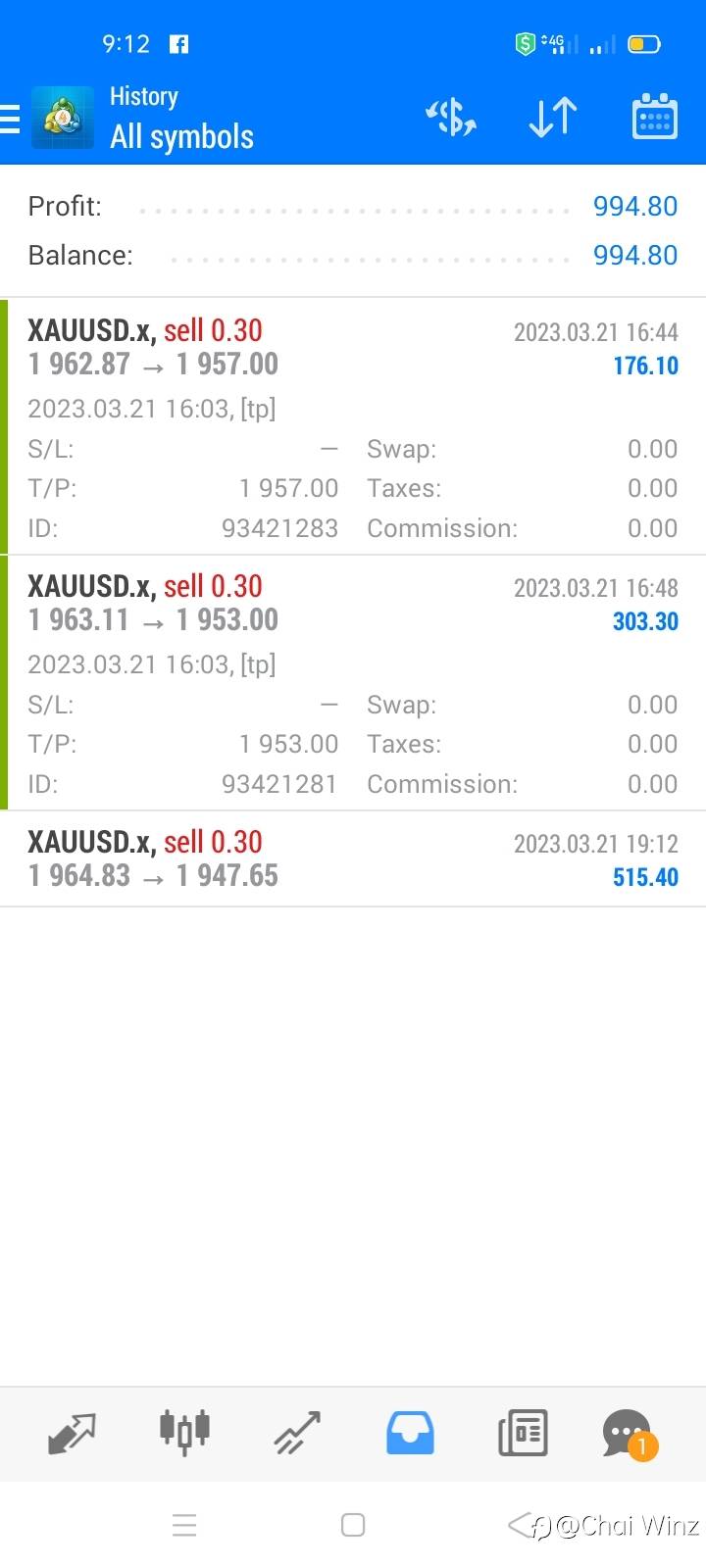Screen dimensions: 706x1568
Task: Switch to the candlestick Chart tab
Action: [x=184, y=1434]
